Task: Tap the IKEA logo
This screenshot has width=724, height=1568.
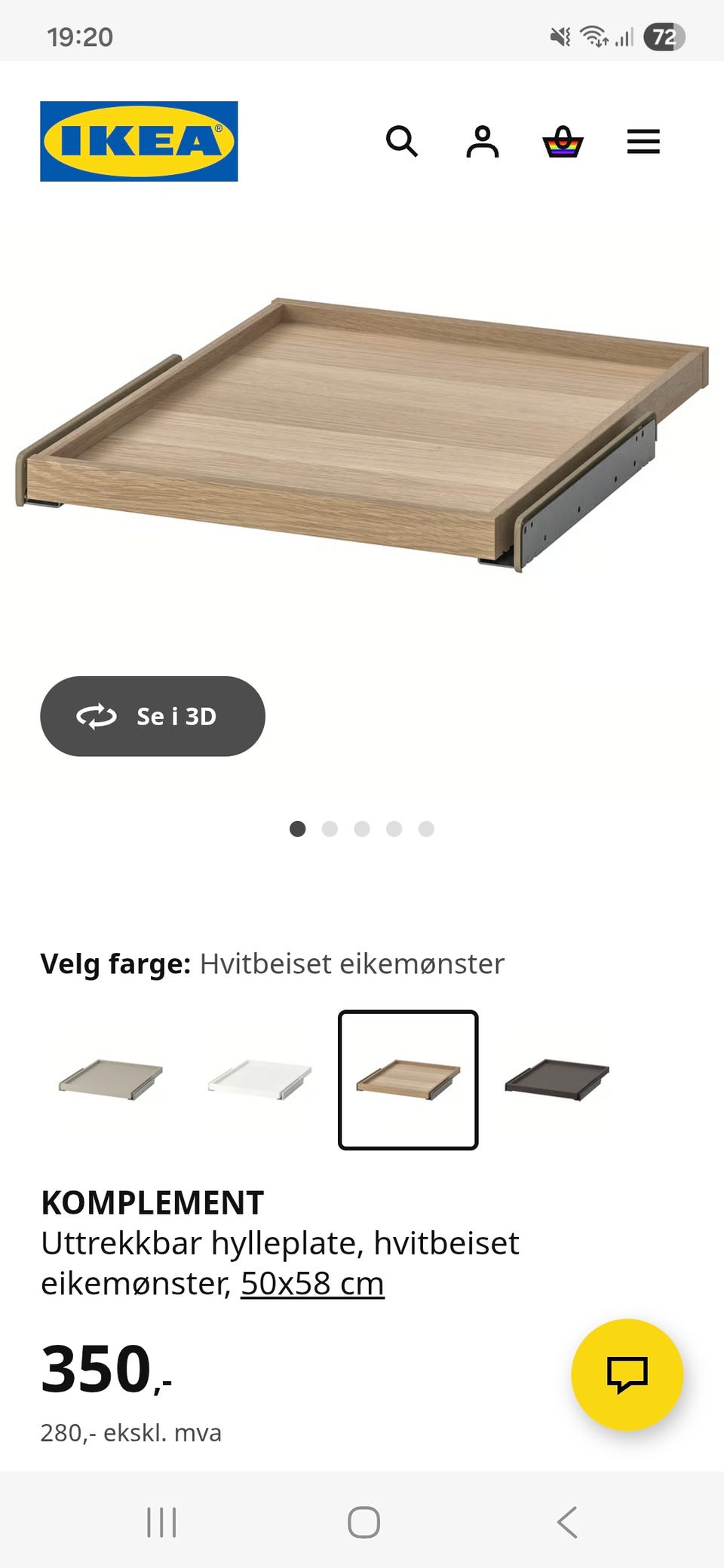Action: tap(137, 141)
